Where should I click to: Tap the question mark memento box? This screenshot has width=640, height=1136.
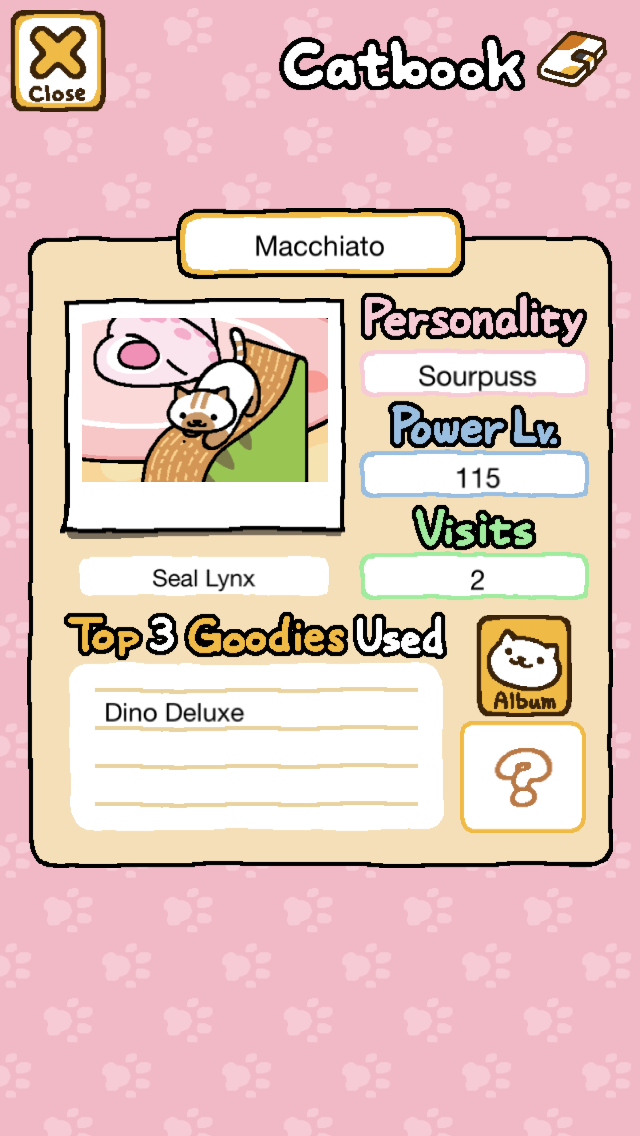pos(522,777)
